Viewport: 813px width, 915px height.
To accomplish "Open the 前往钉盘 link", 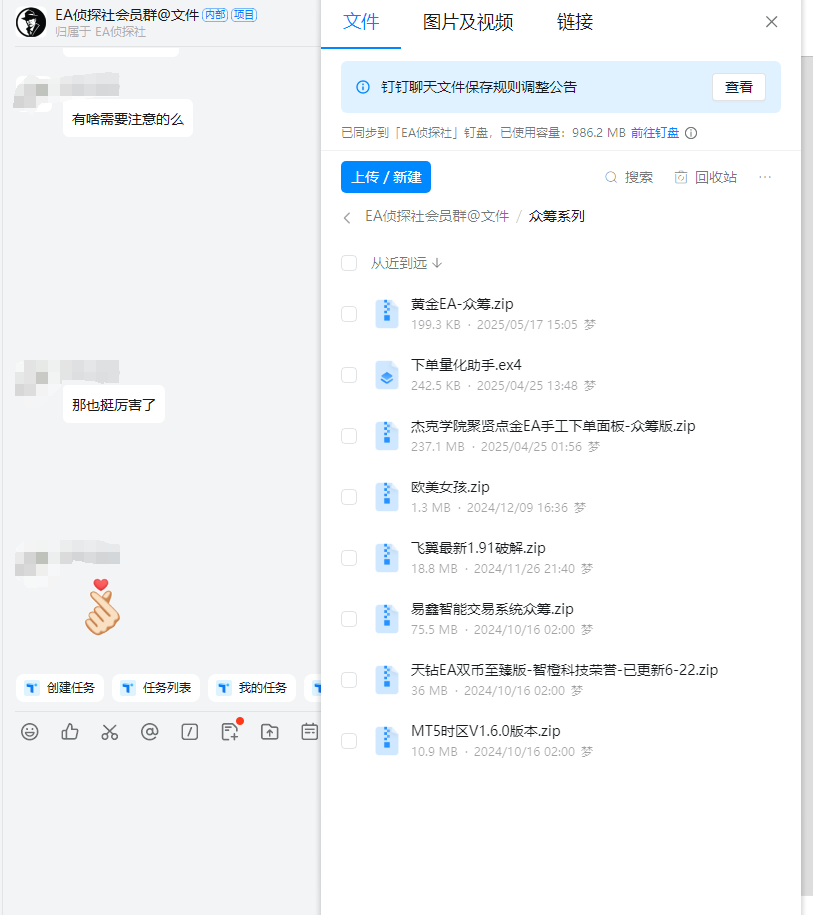I will point(655,132).
